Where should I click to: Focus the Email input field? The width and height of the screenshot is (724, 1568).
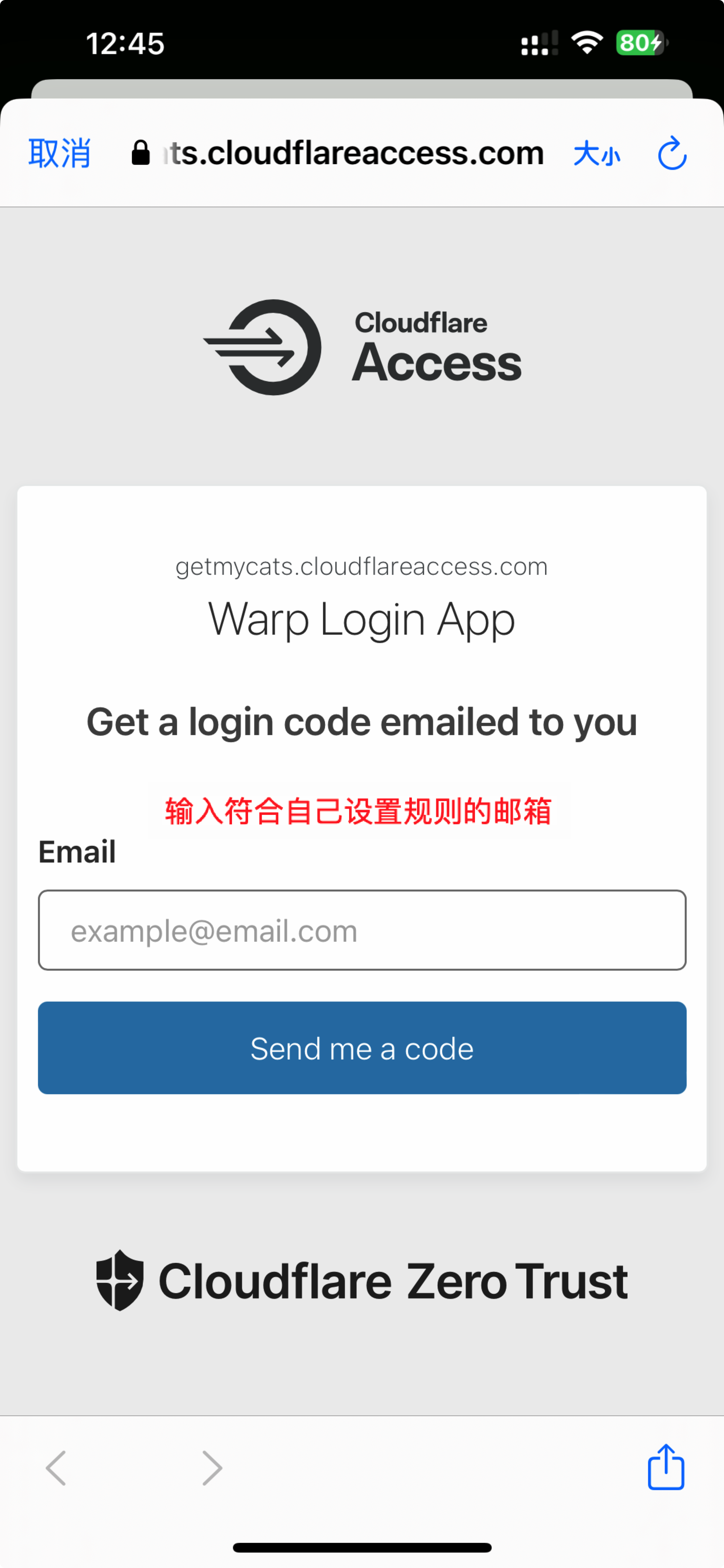tap(362, 930)
